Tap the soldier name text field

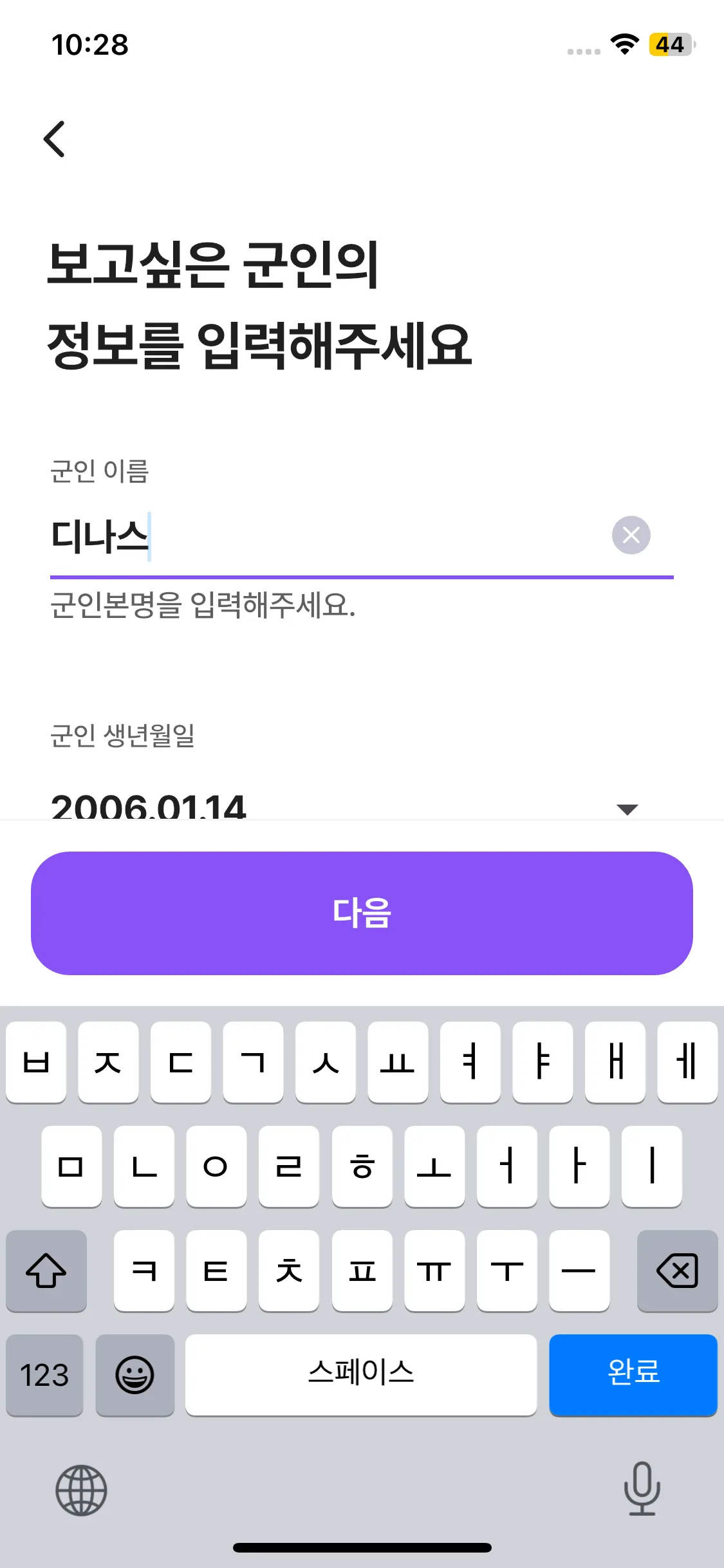click(x=322, y=536)
